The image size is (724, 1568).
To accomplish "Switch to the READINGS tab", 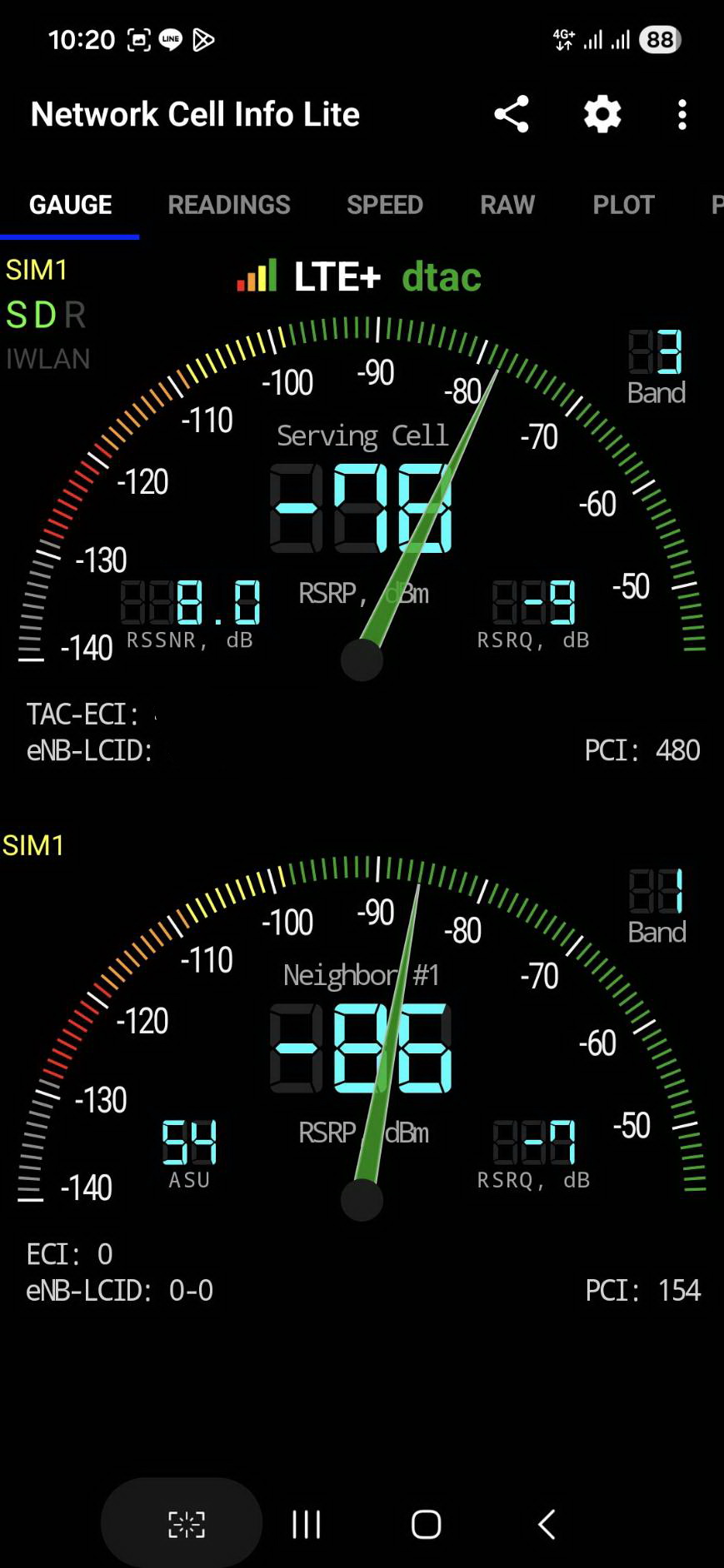I will [x=229, y=205].
